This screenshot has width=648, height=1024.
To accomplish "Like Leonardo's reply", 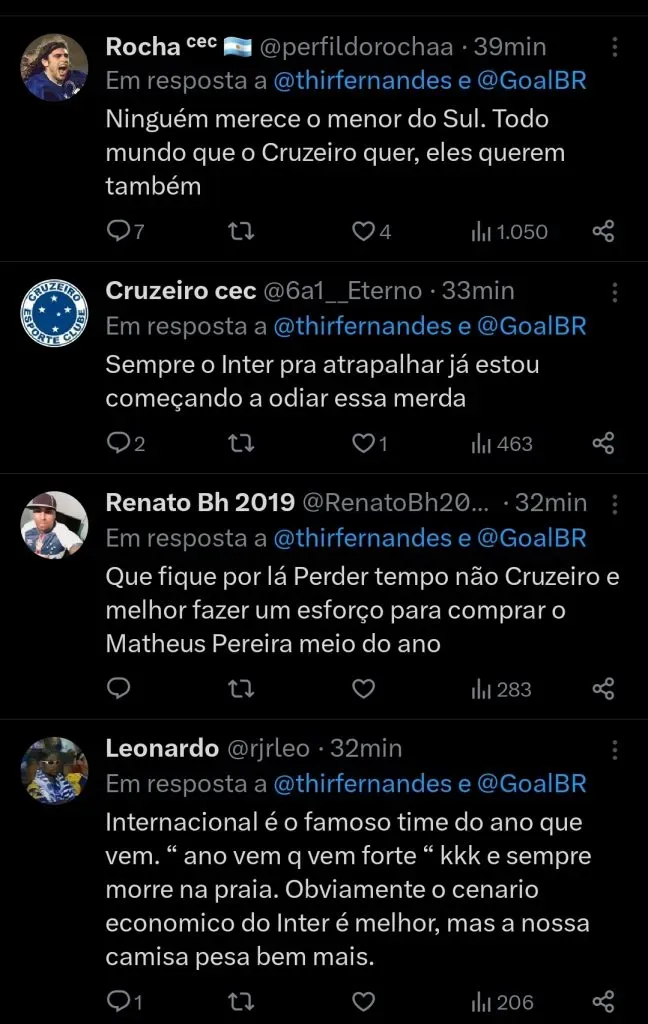I will (x=364, y=1002).
